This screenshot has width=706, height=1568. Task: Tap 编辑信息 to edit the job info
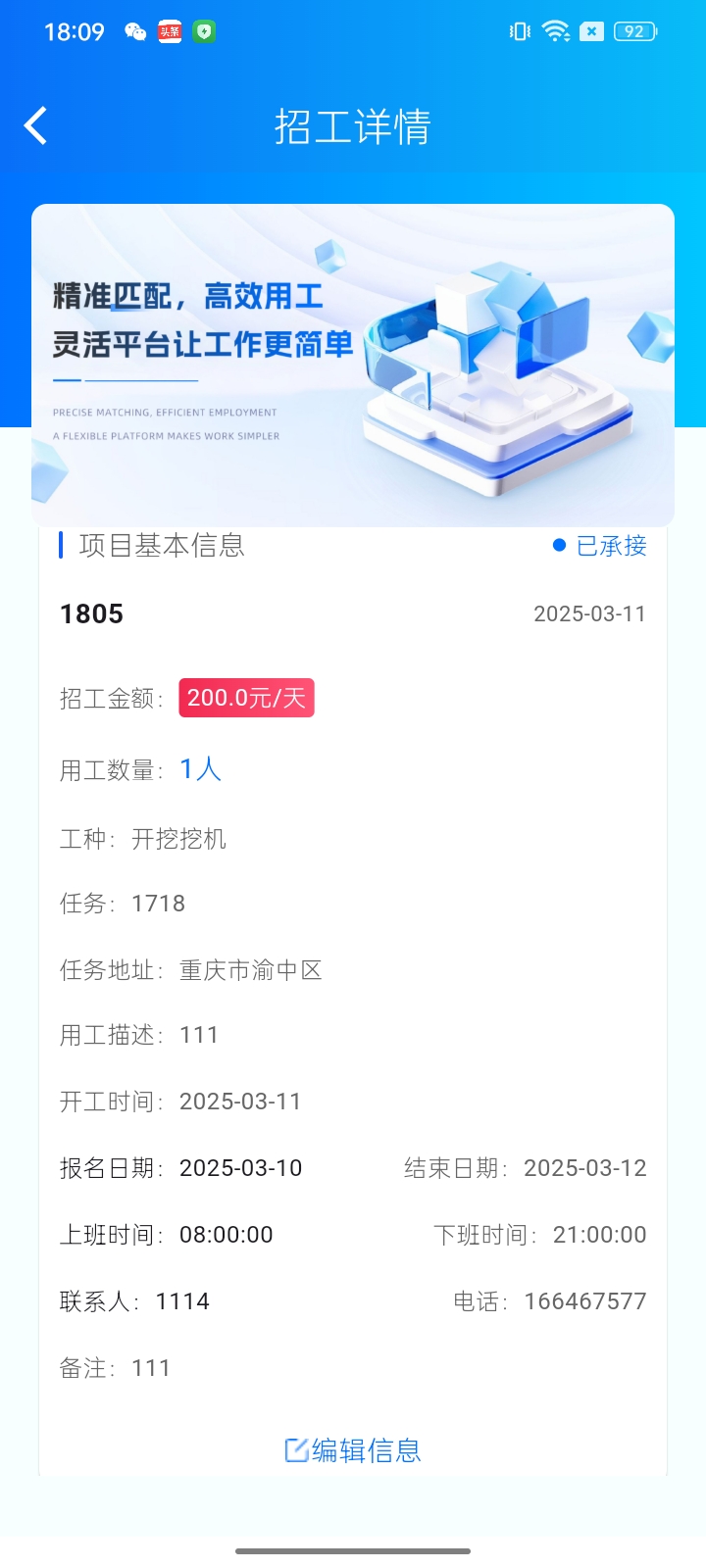coord(353,1450)
